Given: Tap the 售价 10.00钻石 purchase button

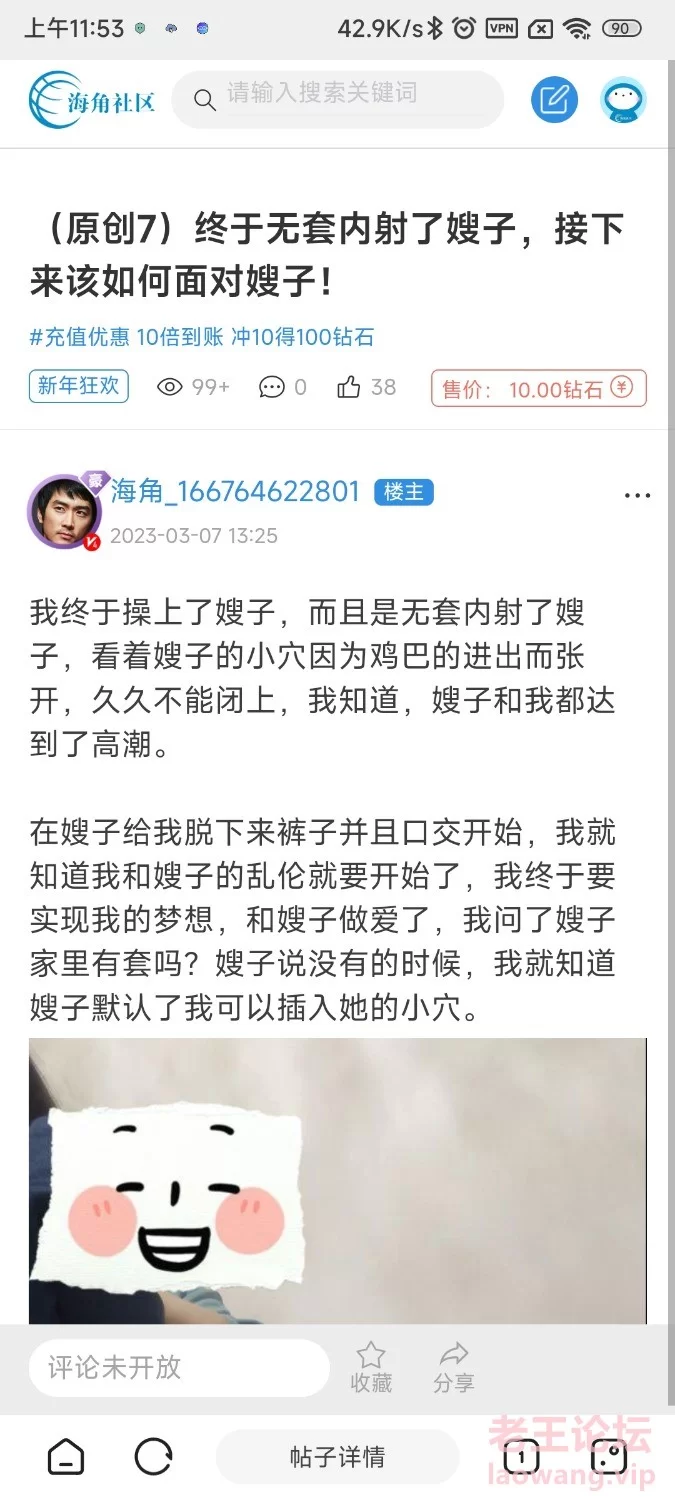Looking at the screenshot, I should [x=539, y=389].
